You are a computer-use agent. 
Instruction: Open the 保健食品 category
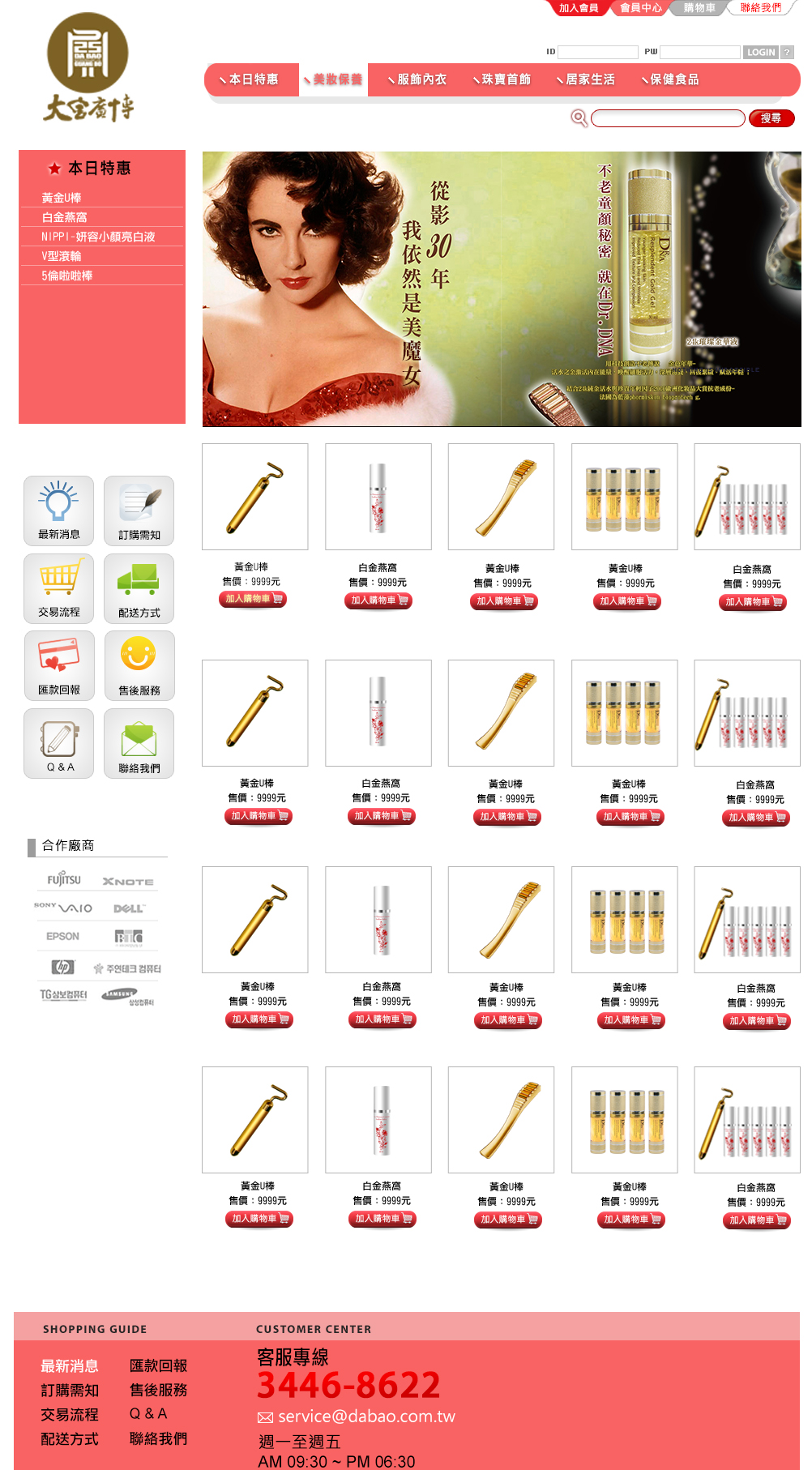click(670, 79)
